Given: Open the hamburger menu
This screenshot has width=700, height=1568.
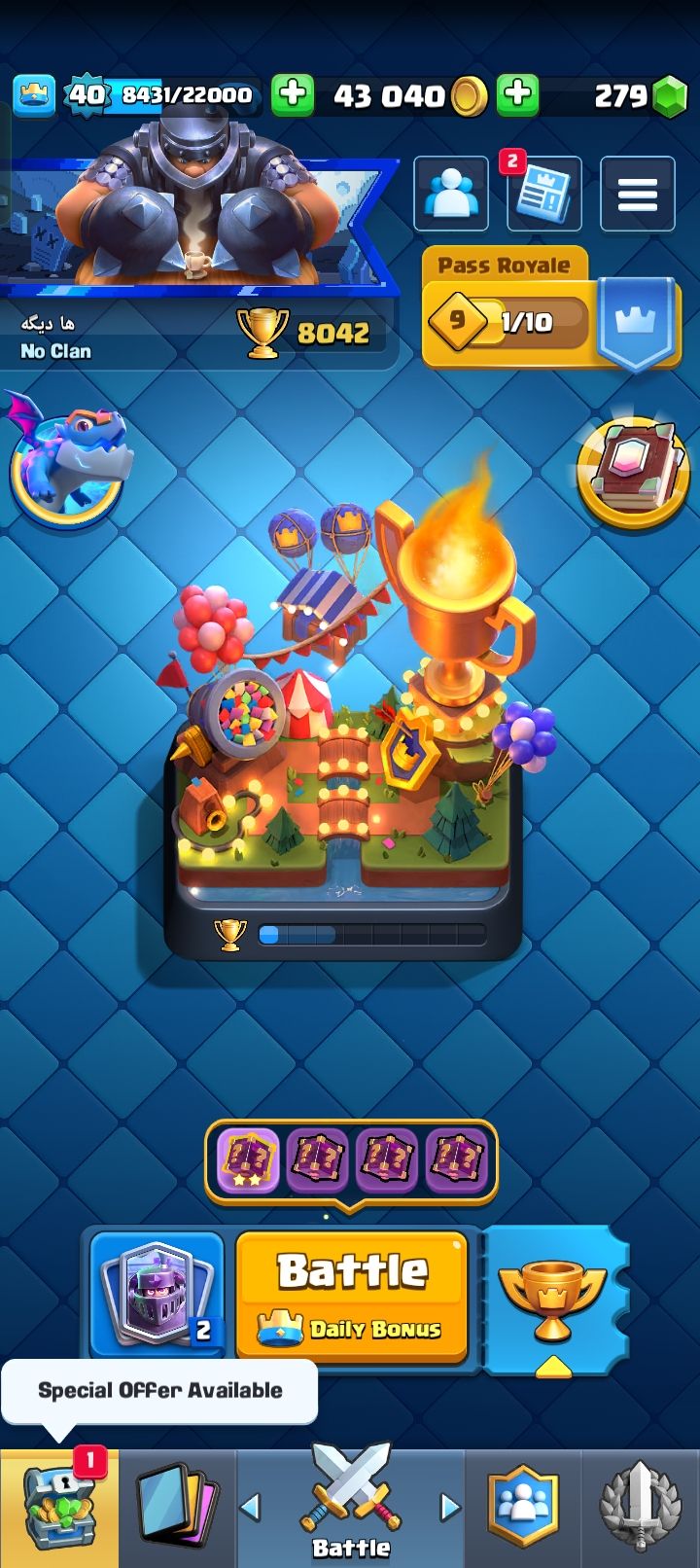Looking at the screenshot, I should [x=638, y=195].
